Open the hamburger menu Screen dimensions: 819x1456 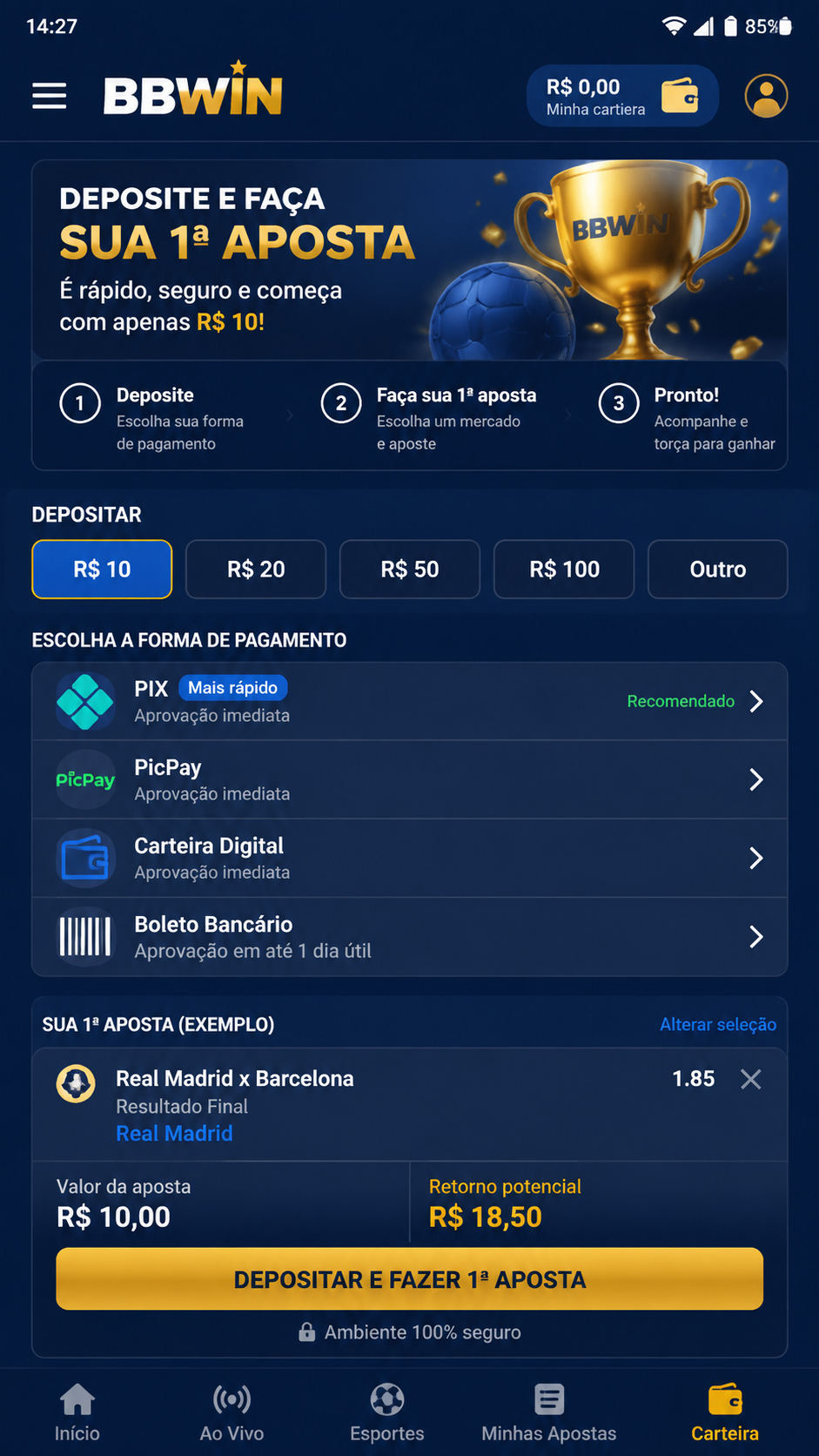tap(50, 96)
